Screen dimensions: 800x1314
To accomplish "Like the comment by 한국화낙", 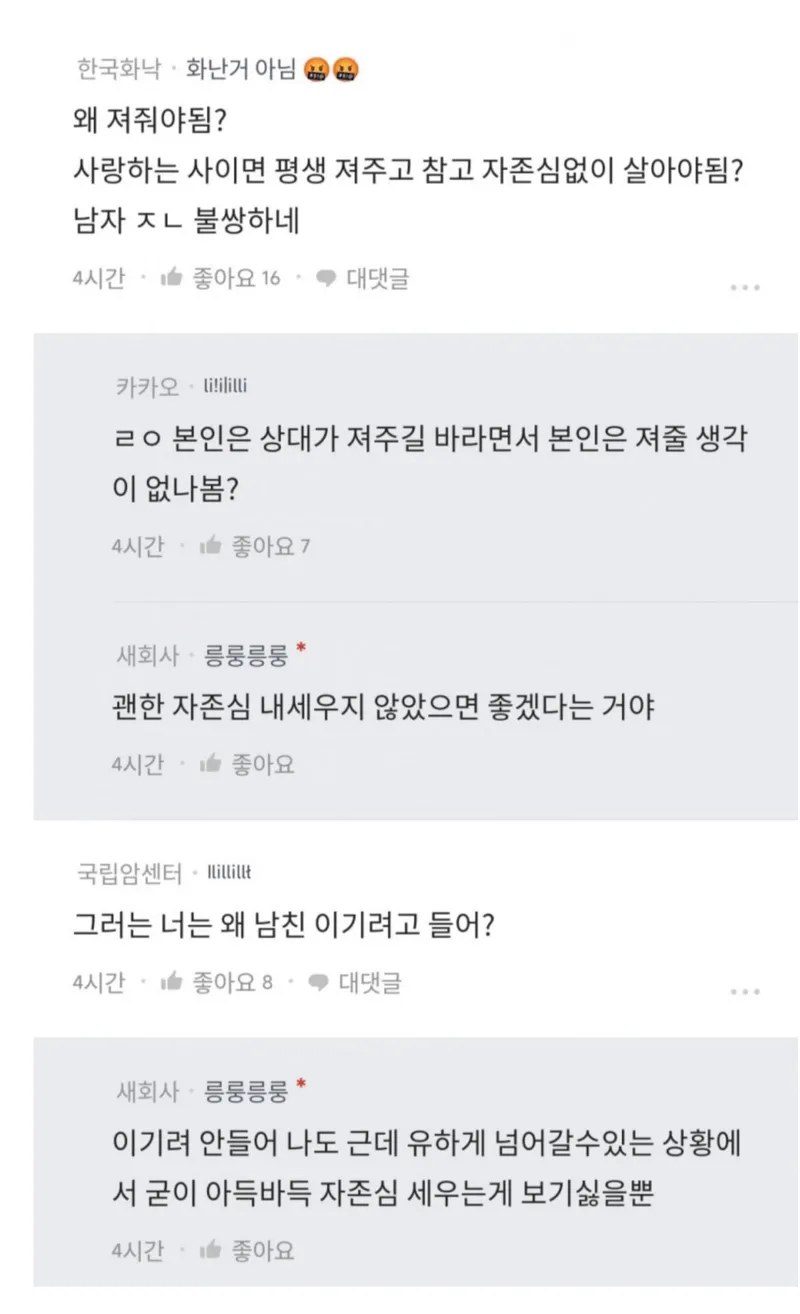I will pyautogui.click(x=220, y=278).
